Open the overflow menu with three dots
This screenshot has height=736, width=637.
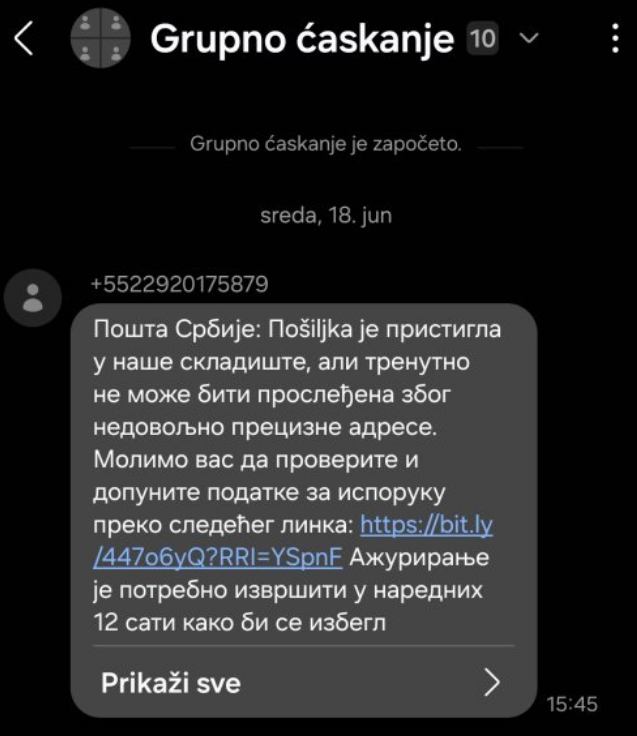tap(614, 39)
